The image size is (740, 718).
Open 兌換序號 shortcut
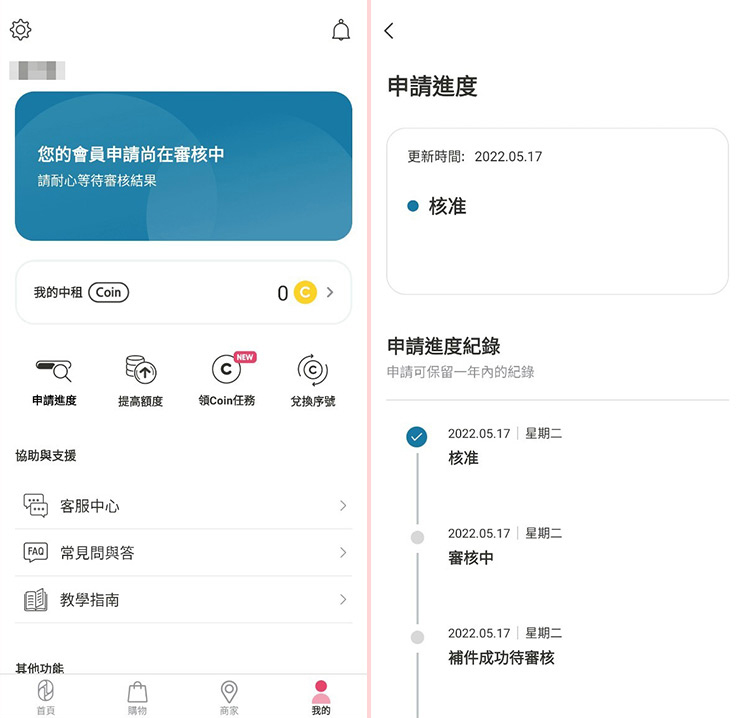pyautogui.click(x=313, y=381)
